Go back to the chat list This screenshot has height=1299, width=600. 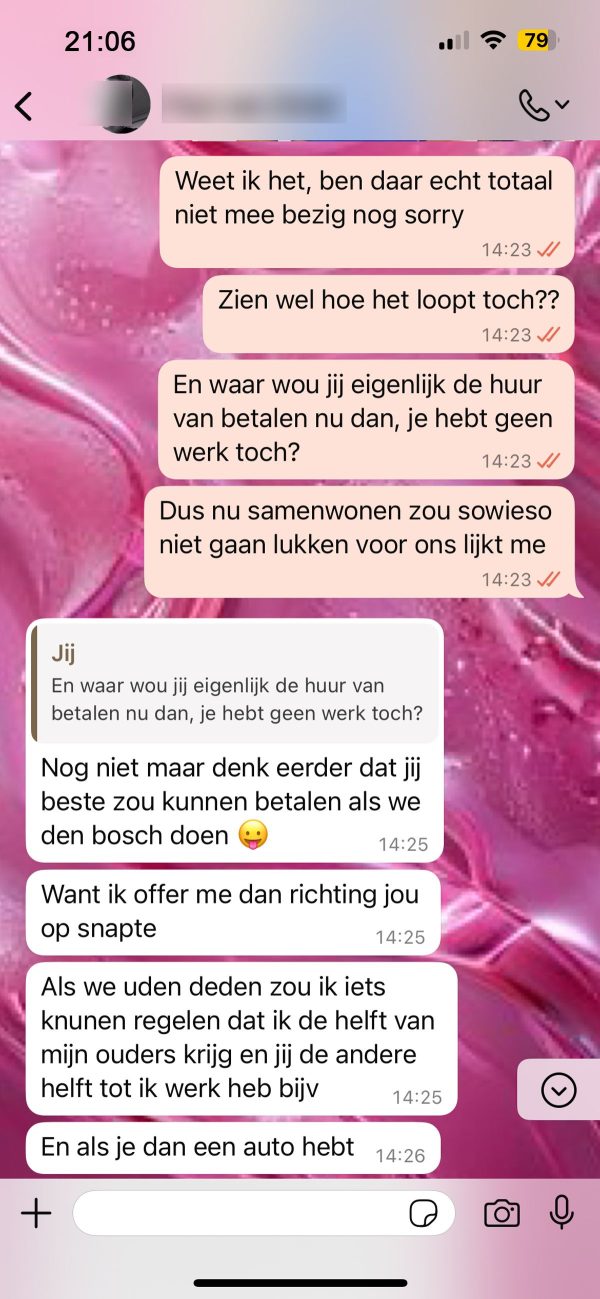(x=24, y=105)
